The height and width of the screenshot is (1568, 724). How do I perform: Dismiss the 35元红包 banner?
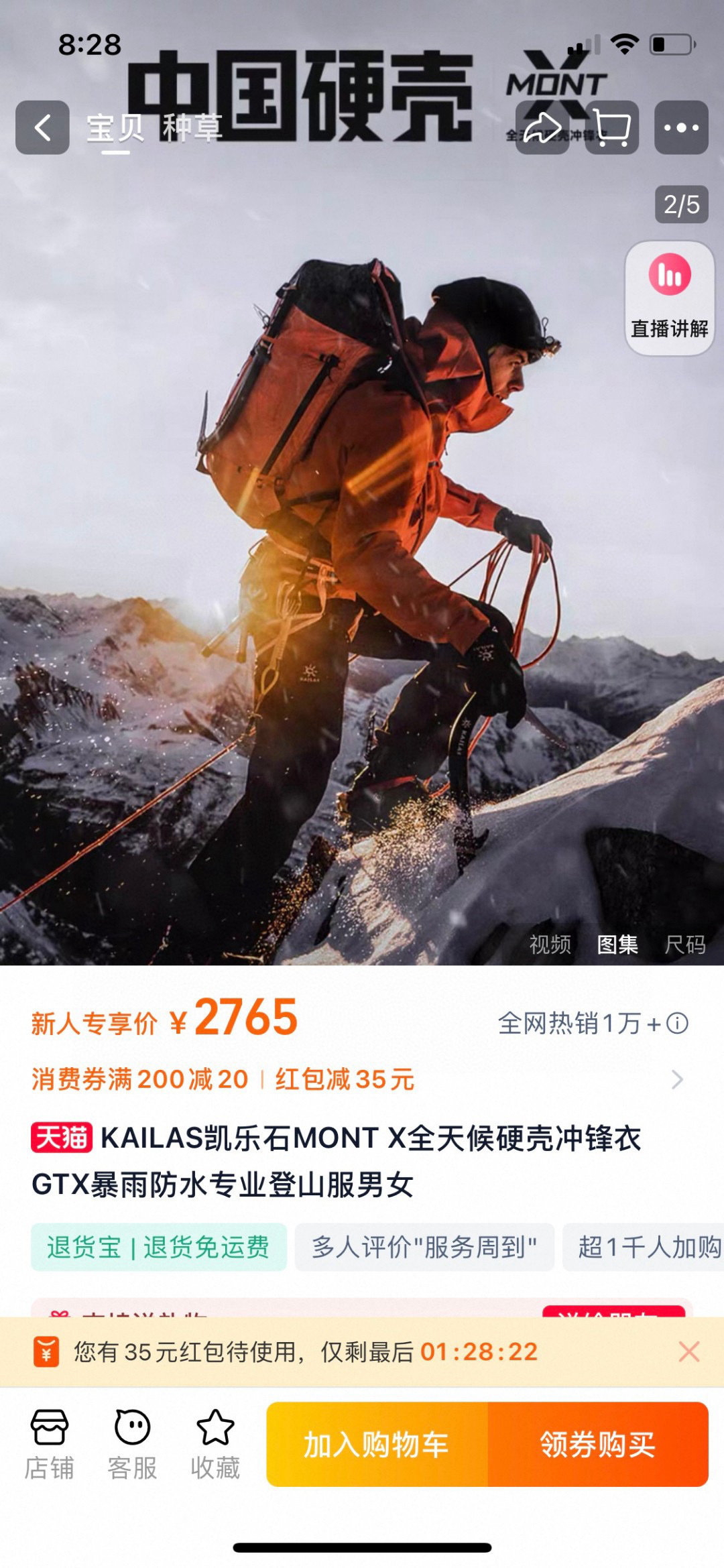coord(689,1351)
